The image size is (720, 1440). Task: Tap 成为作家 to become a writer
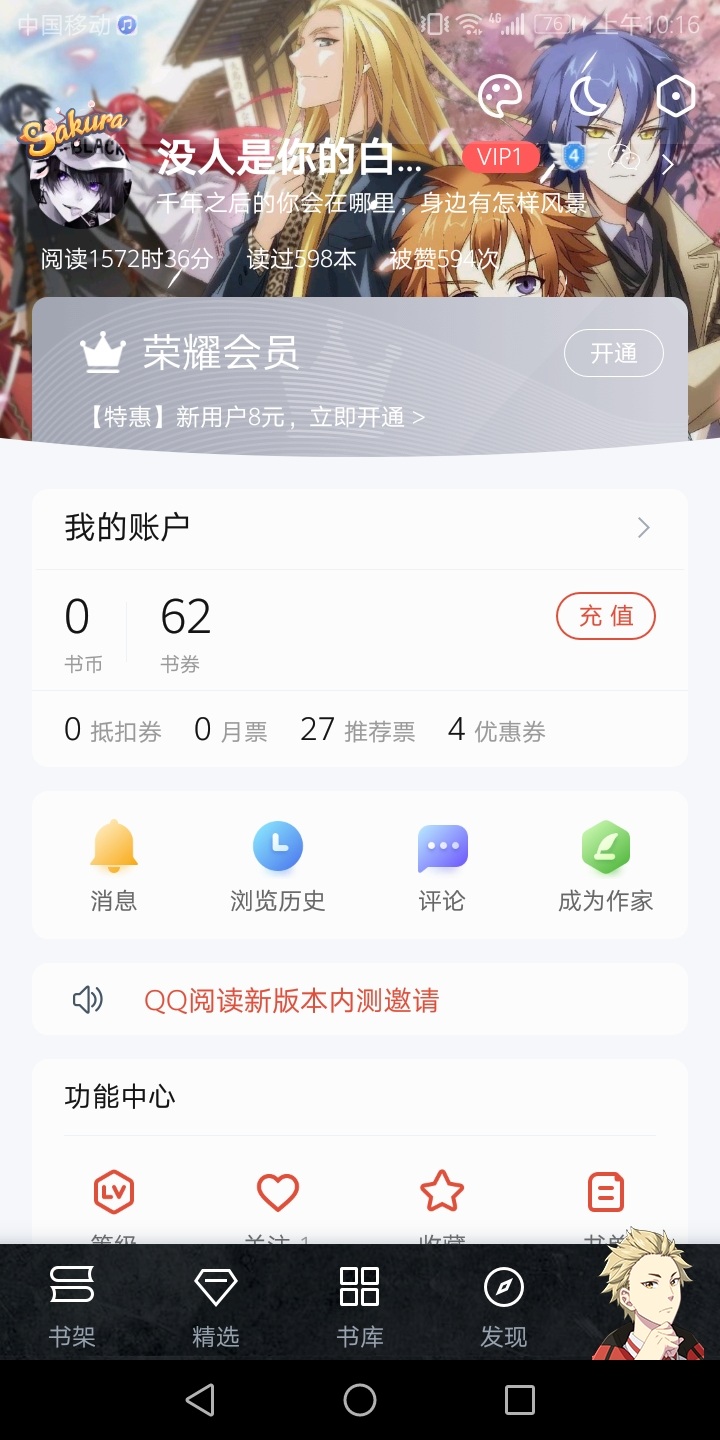pos(606,866)
